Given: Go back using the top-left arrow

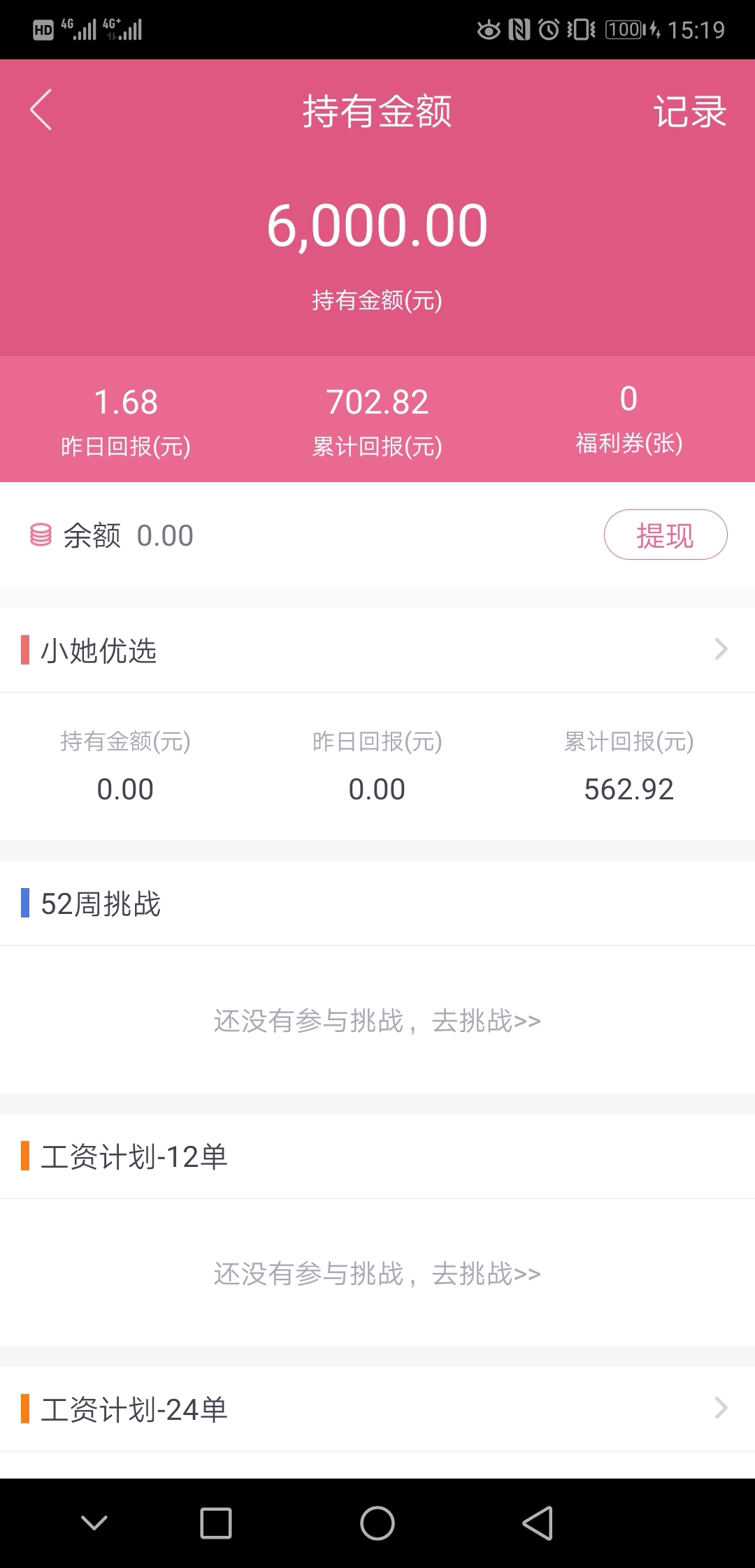Looking at the screenshot, I should 41,110.
